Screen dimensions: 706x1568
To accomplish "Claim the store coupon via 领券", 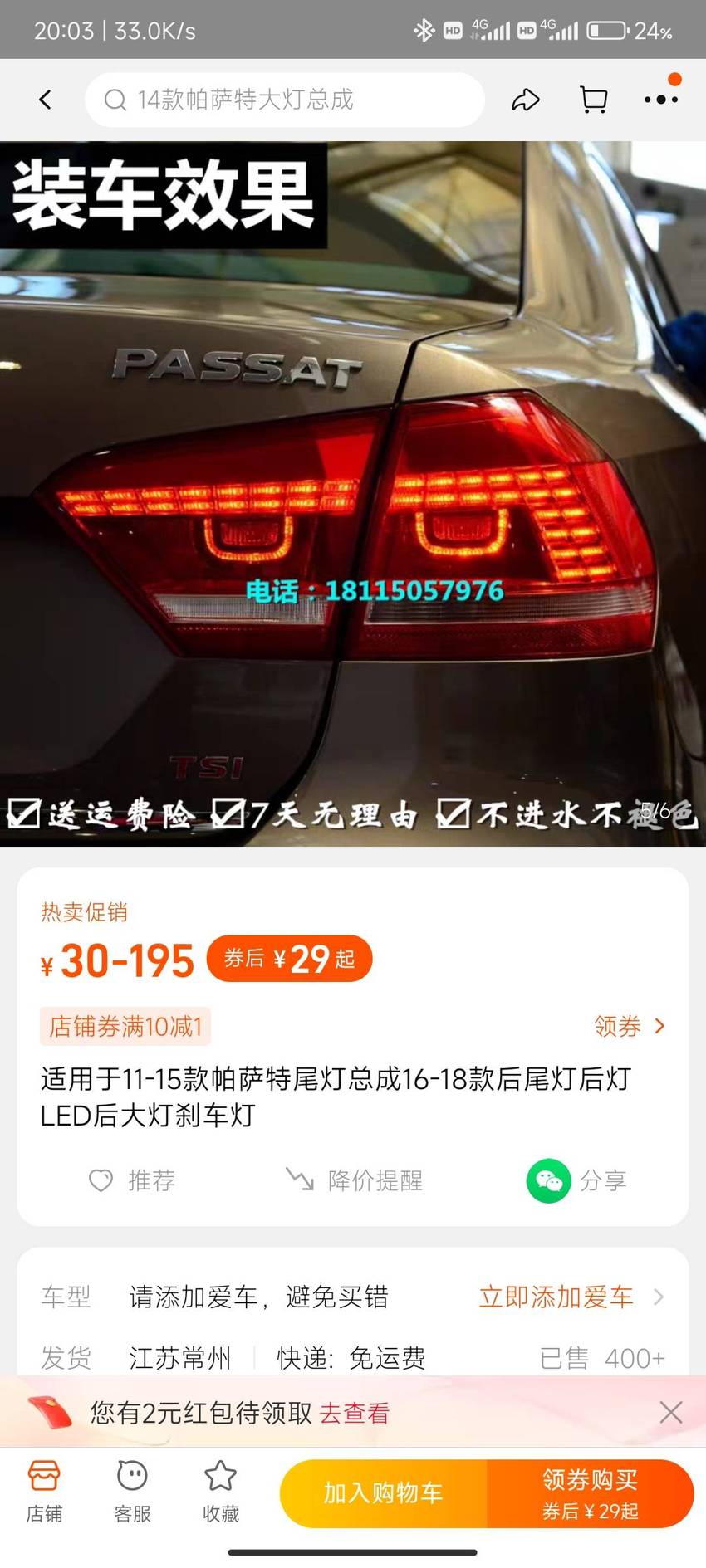I will coord(630,1027).
